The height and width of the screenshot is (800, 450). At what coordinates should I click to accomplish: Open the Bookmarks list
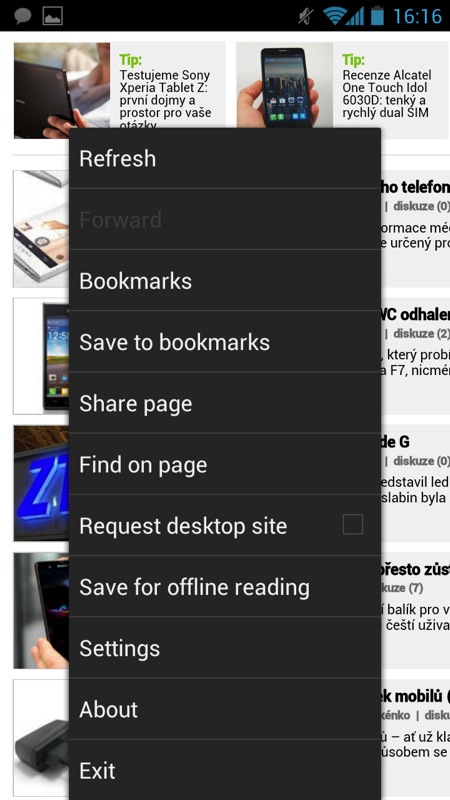click(224, 281)
